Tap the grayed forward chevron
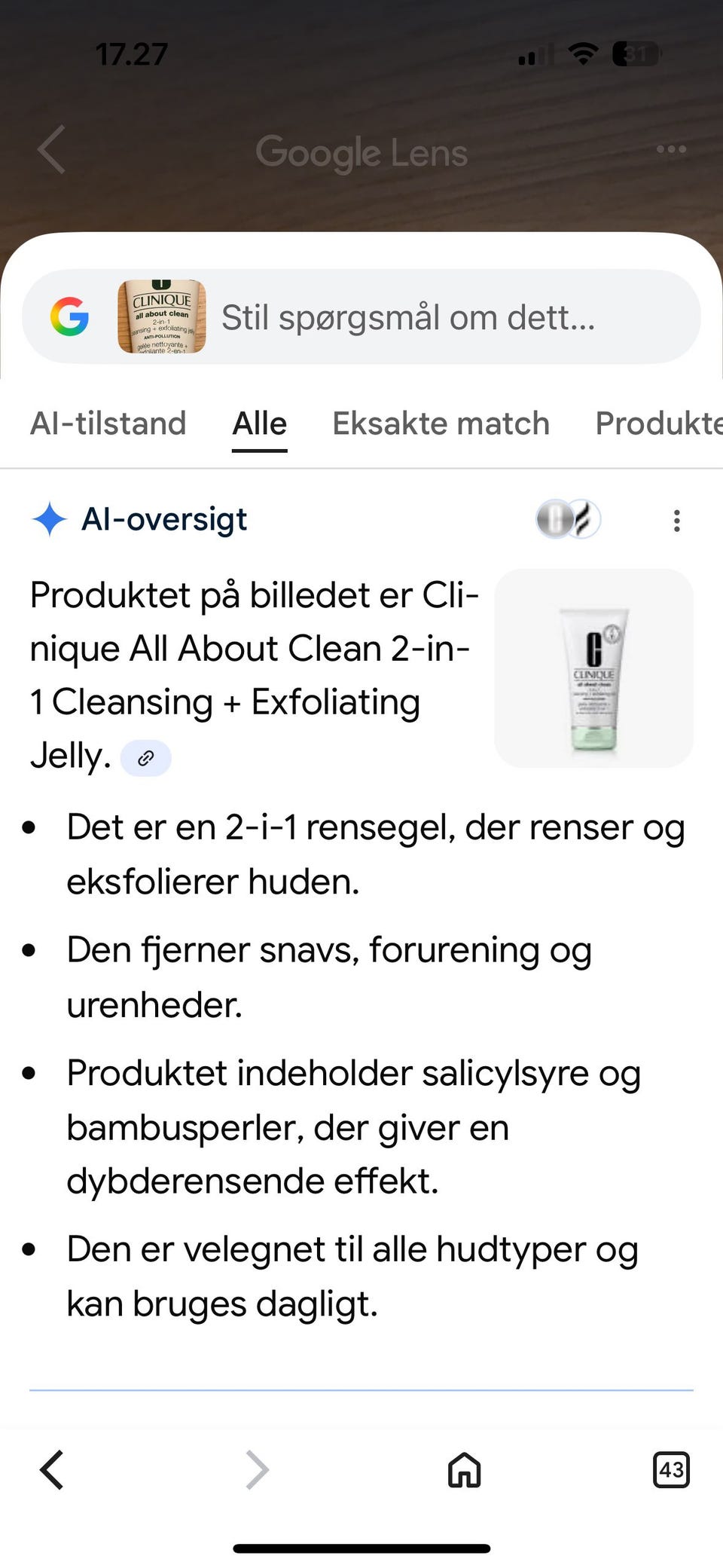The width and height of the screenshot is (723, 1568). (x=258, y=1469)
